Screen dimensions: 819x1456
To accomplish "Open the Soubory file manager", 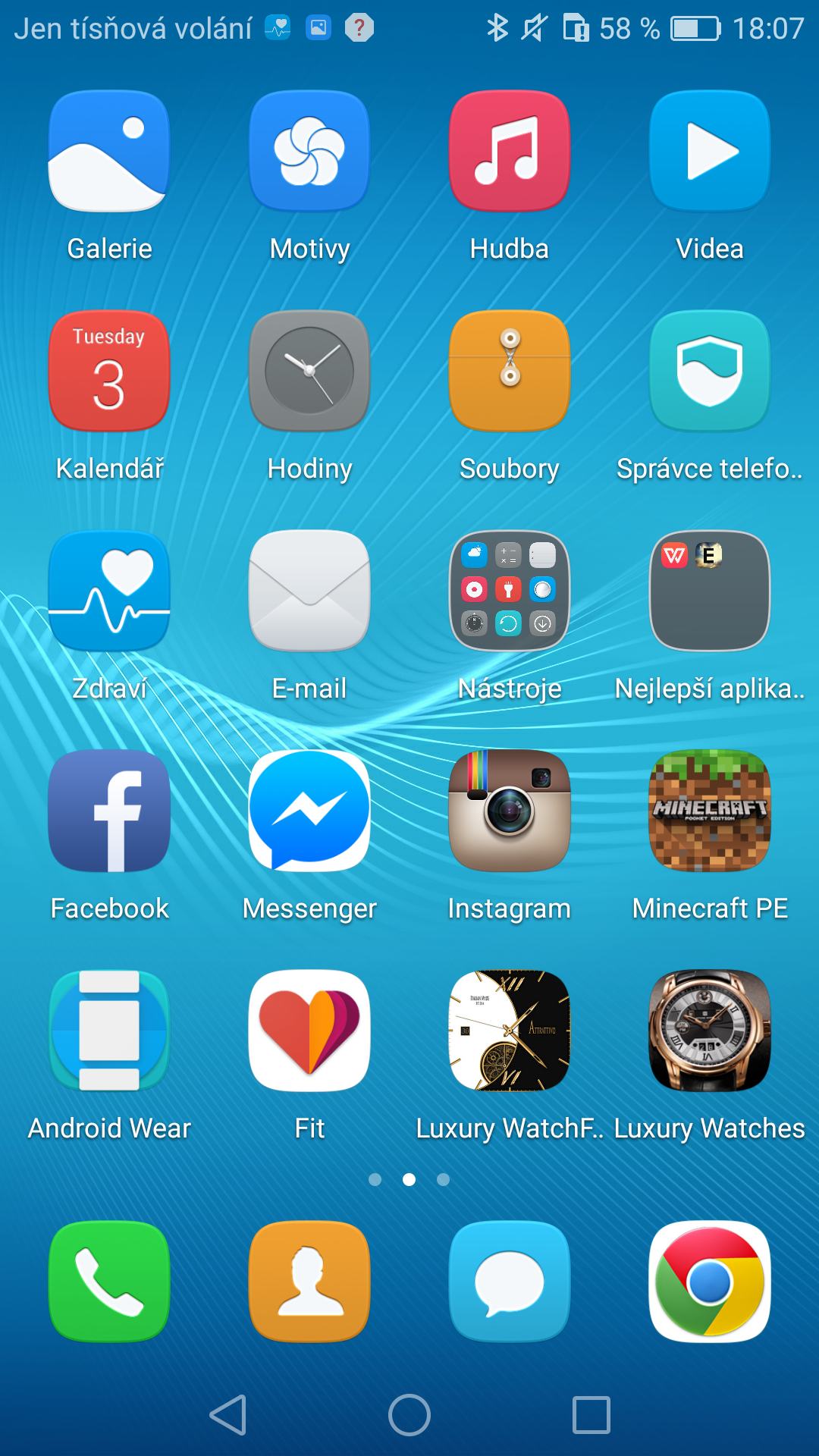I will point(510,371).
